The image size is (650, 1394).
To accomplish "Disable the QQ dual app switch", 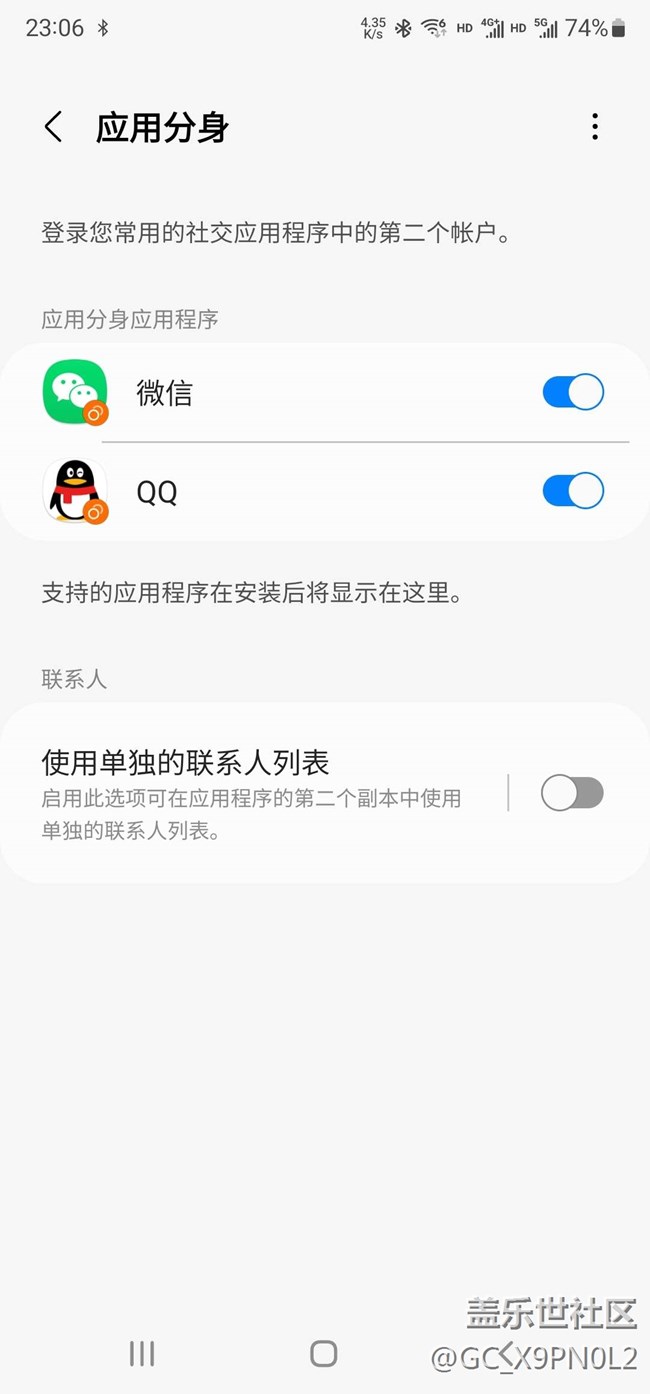I will click(x=573, y=491).
